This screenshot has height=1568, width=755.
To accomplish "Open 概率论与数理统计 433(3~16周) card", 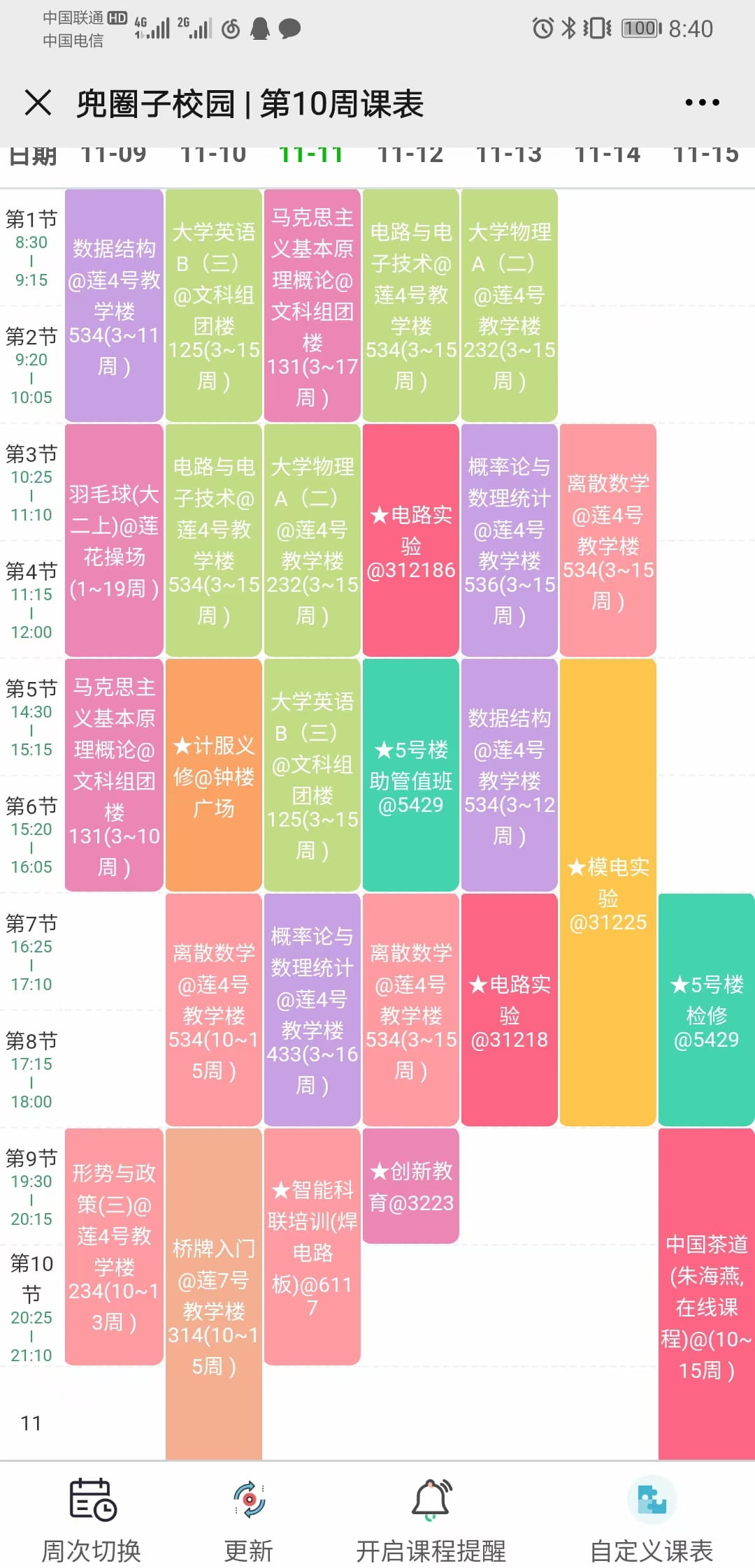I will click(x=312, y=1010).
